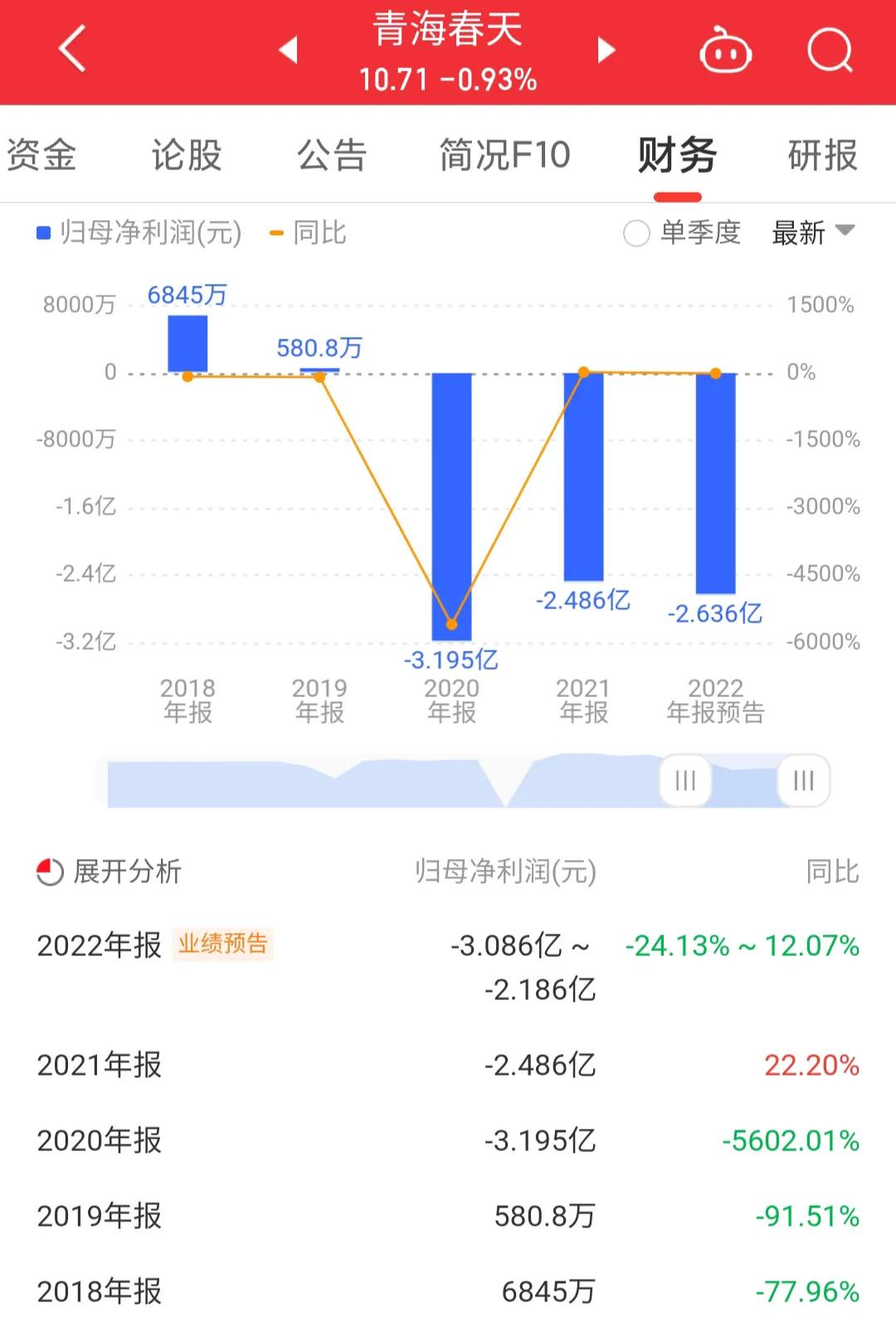
Task: Select the orange 同比 legend marker
Action: pos(275,233)
